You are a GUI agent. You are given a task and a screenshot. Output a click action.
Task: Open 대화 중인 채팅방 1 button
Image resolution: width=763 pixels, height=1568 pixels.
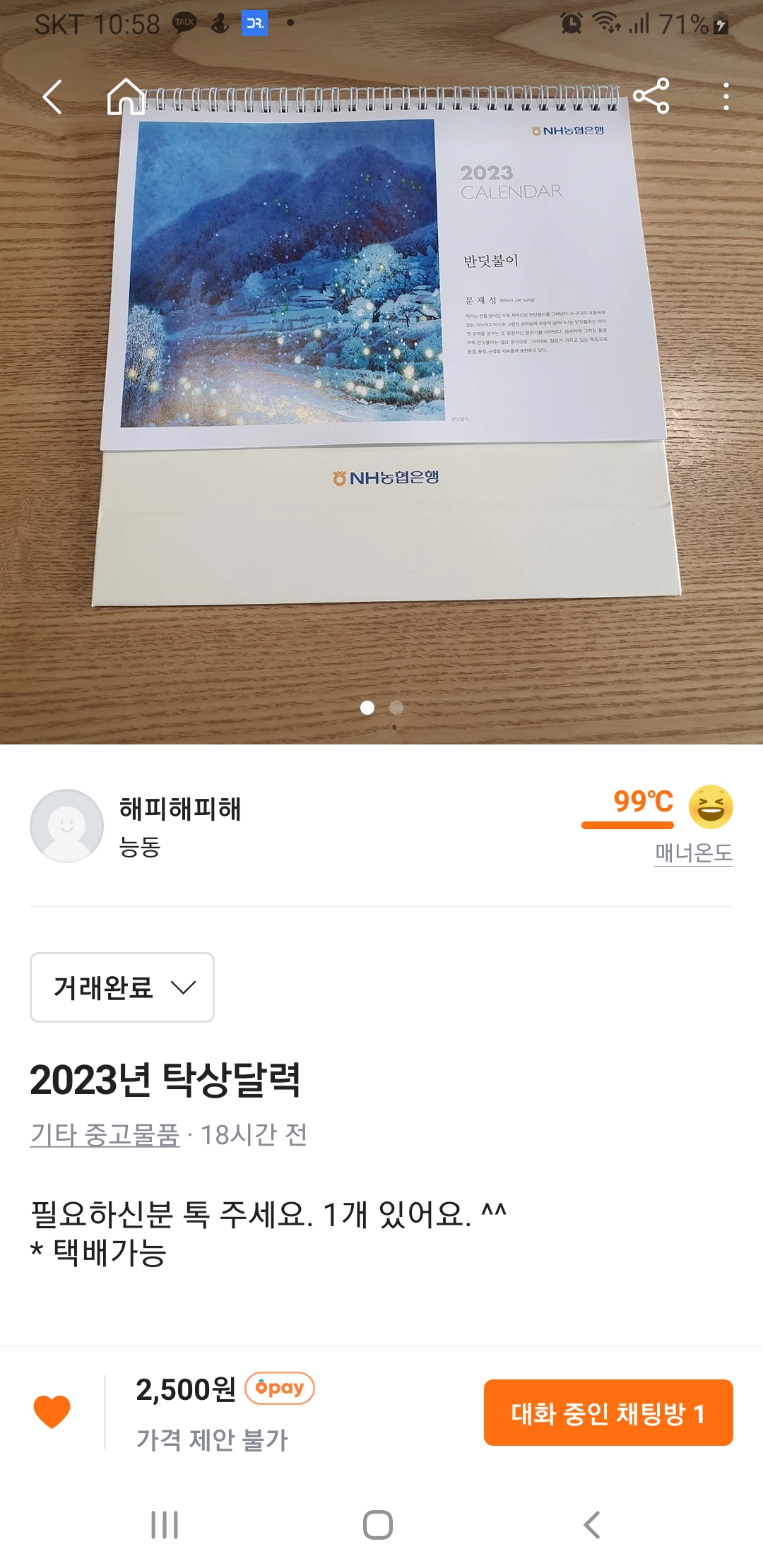click(x=608, y=1413)
